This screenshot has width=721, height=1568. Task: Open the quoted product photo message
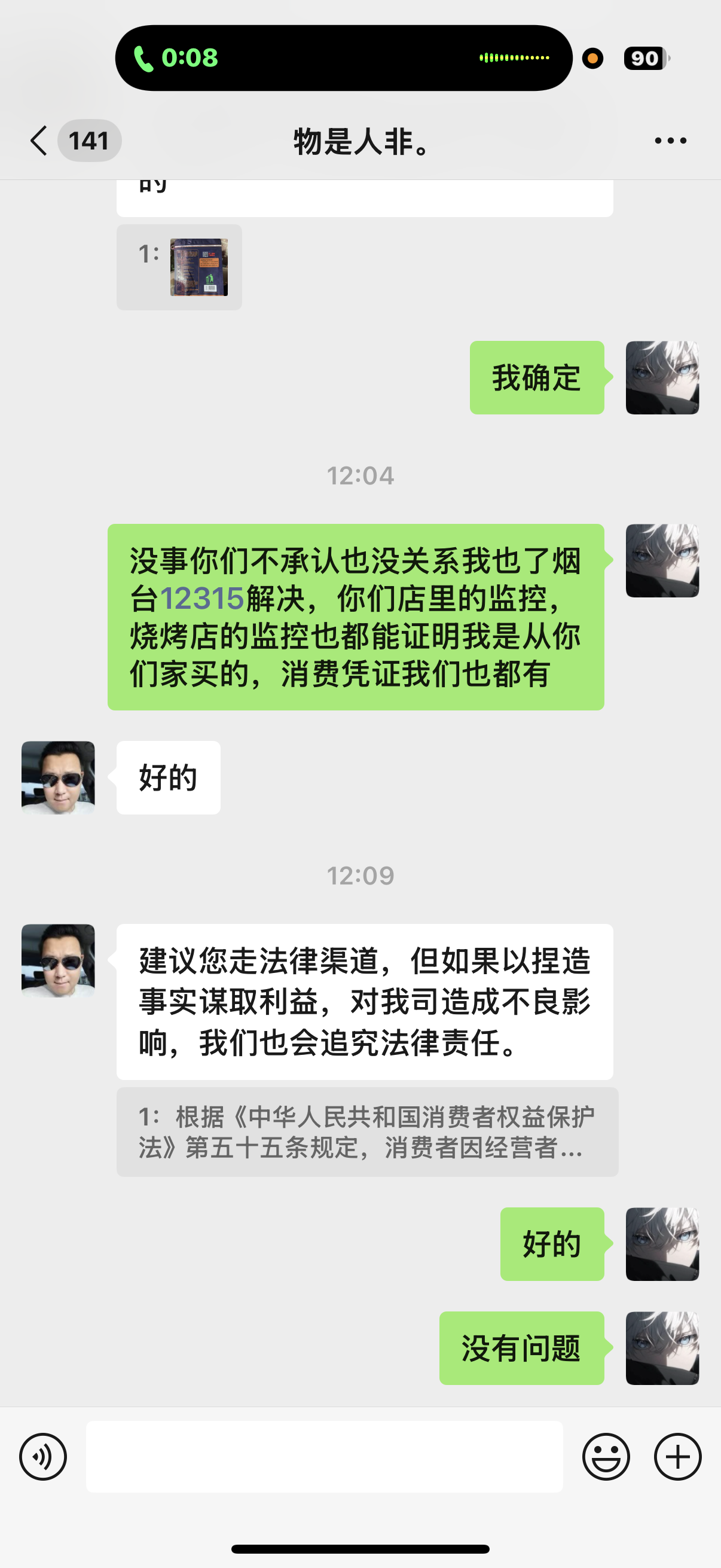(179, 267)
